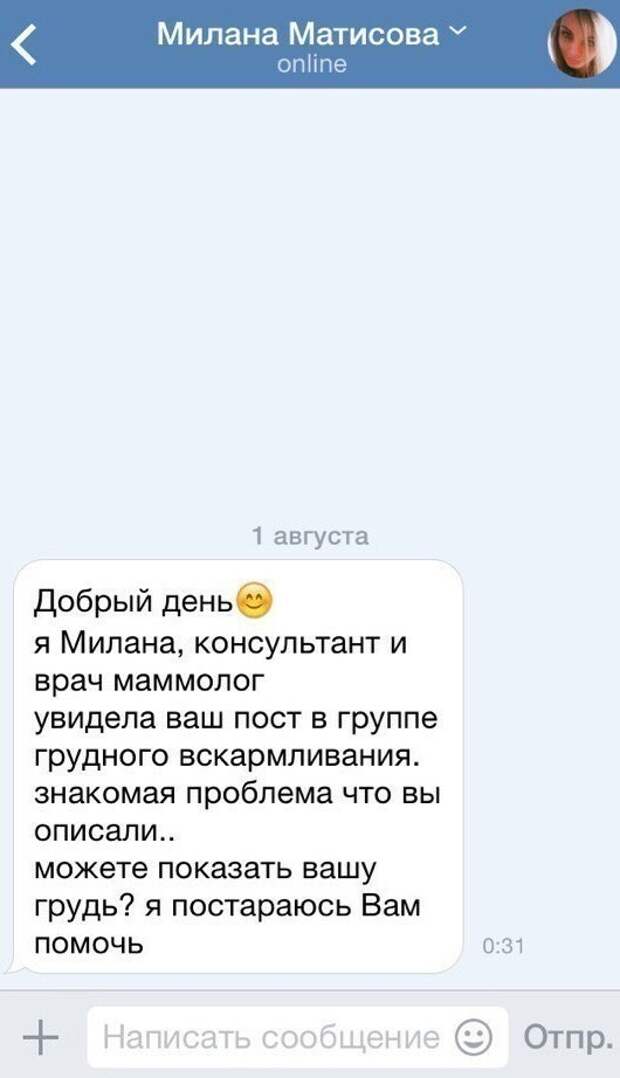Focus the Написать сообщение text field
This screenshot has height=1078, width=620.
270,1039
